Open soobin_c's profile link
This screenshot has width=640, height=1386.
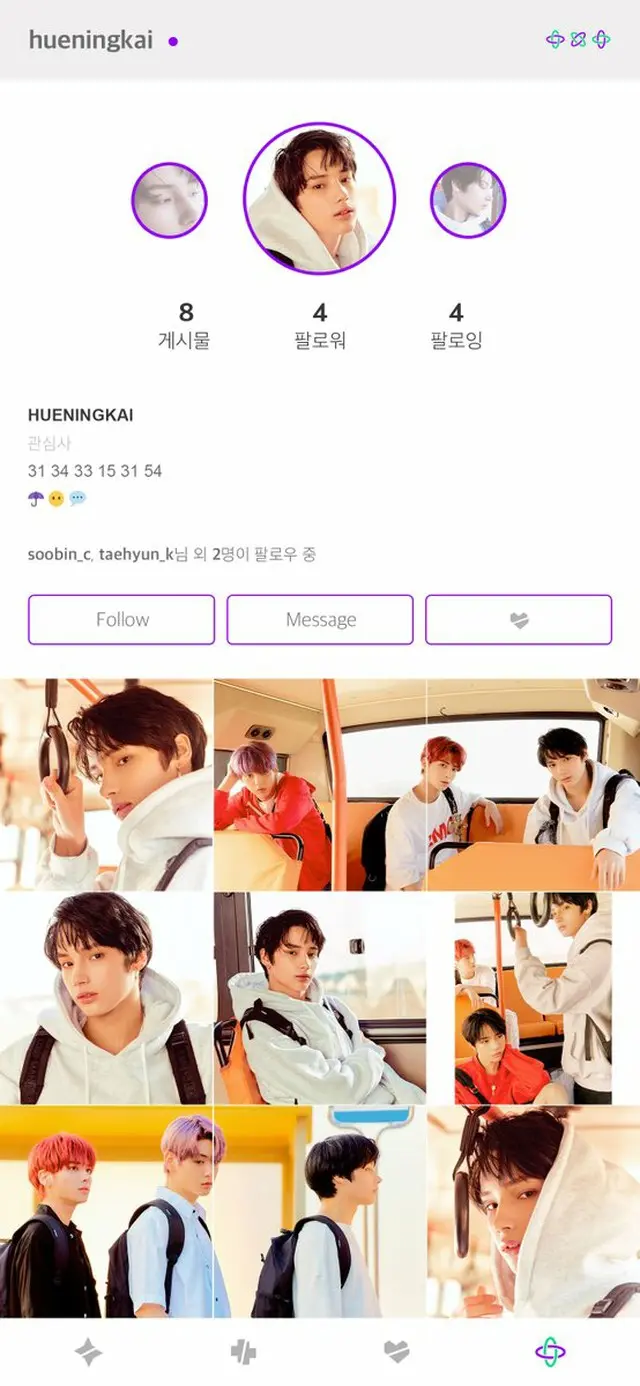click(59, 554)
